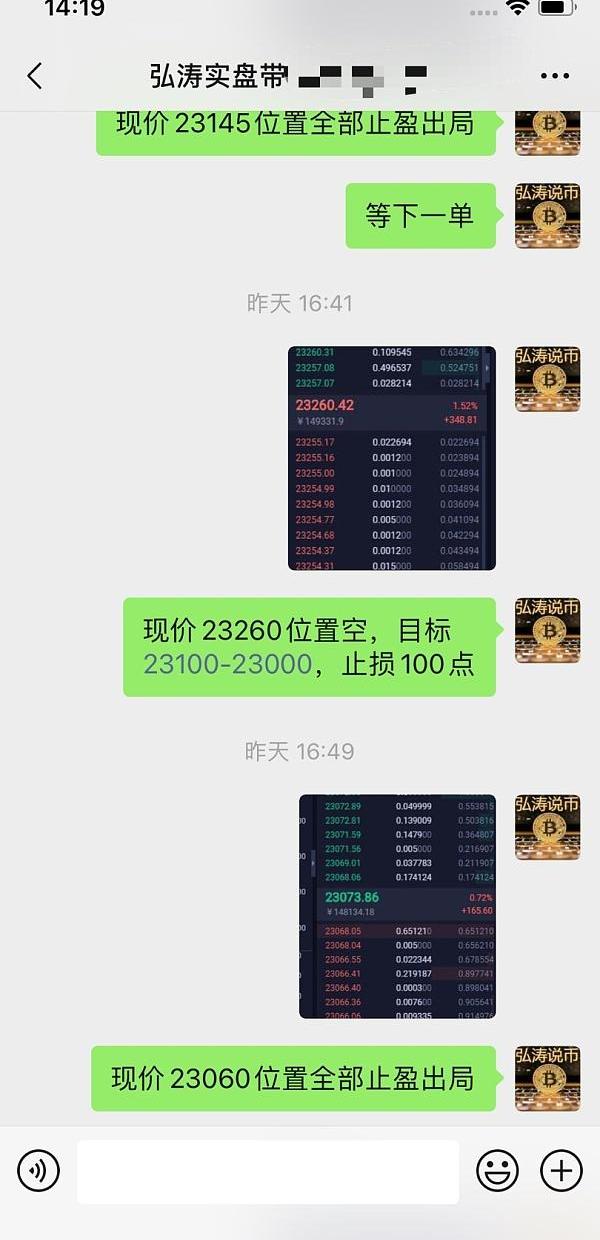Focus the message text field

(268, 1171)
